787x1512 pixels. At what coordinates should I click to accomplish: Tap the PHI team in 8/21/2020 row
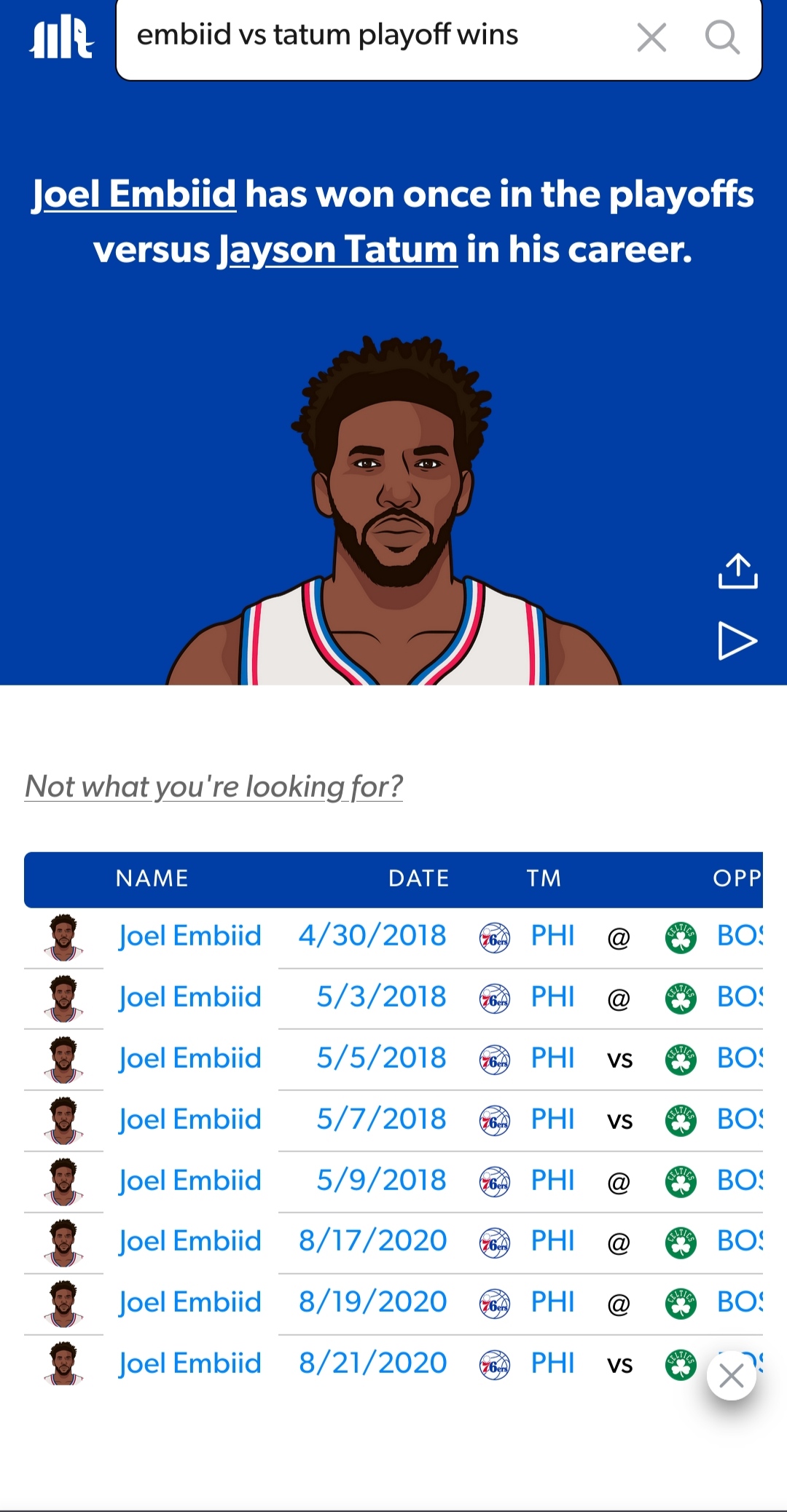click(x=552, y=1363)
